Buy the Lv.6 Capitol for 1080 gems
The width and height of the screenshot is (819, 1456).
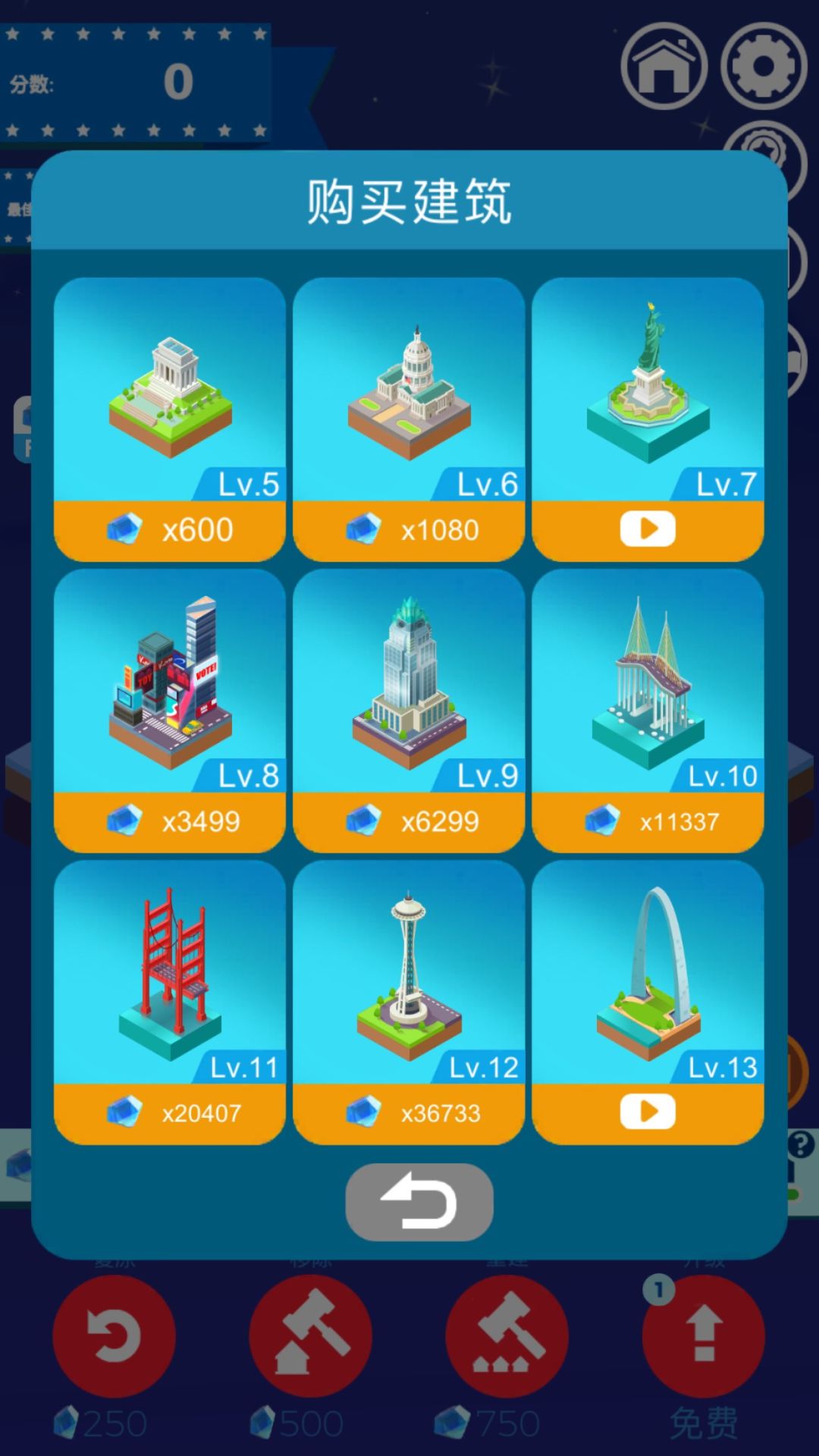[408, 529]
